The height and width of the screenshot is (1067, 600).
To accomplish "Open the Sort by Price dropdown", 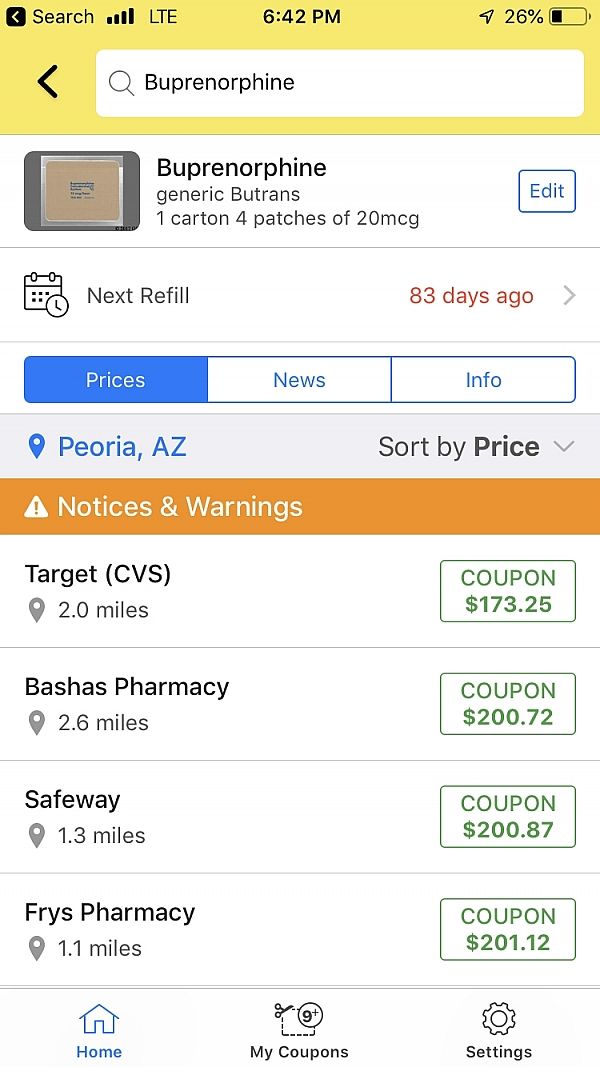I will tap(476, 446).
